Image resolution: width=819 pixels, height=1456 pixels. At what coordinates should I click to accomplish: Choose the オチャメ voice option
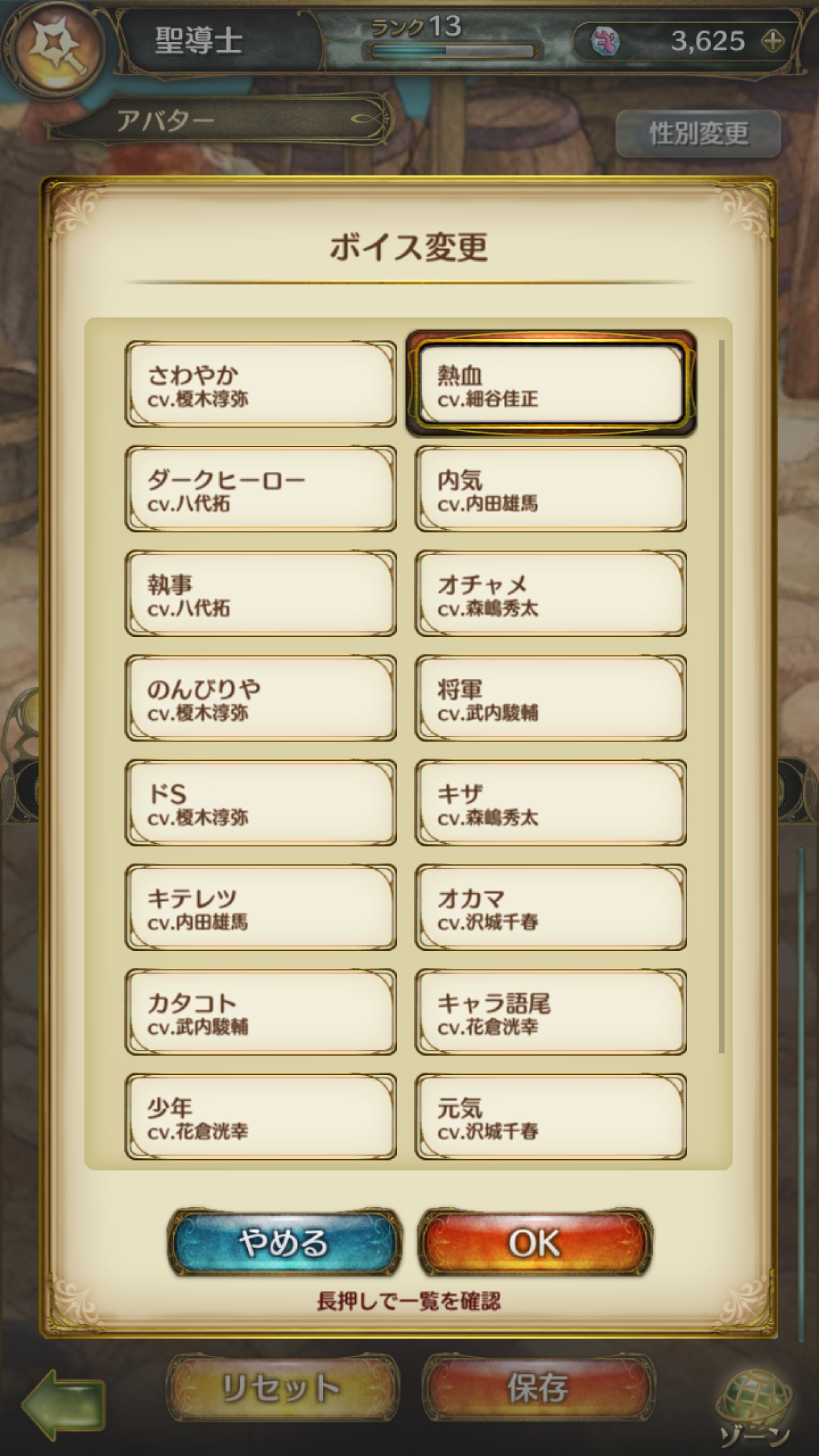point(551,593)
